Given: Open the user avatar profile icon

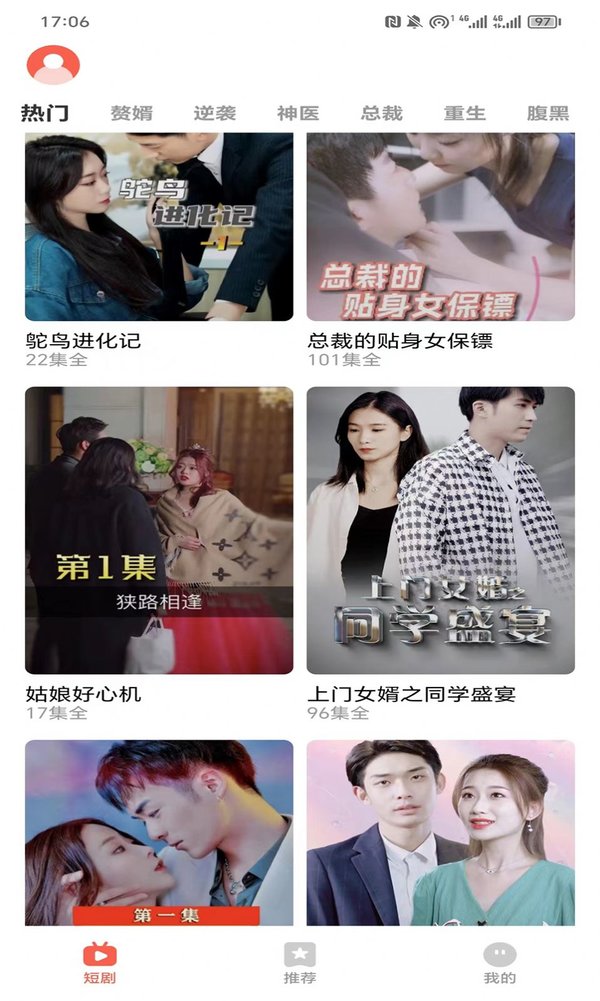Looking at the screenshot, I should coord(53,65).
